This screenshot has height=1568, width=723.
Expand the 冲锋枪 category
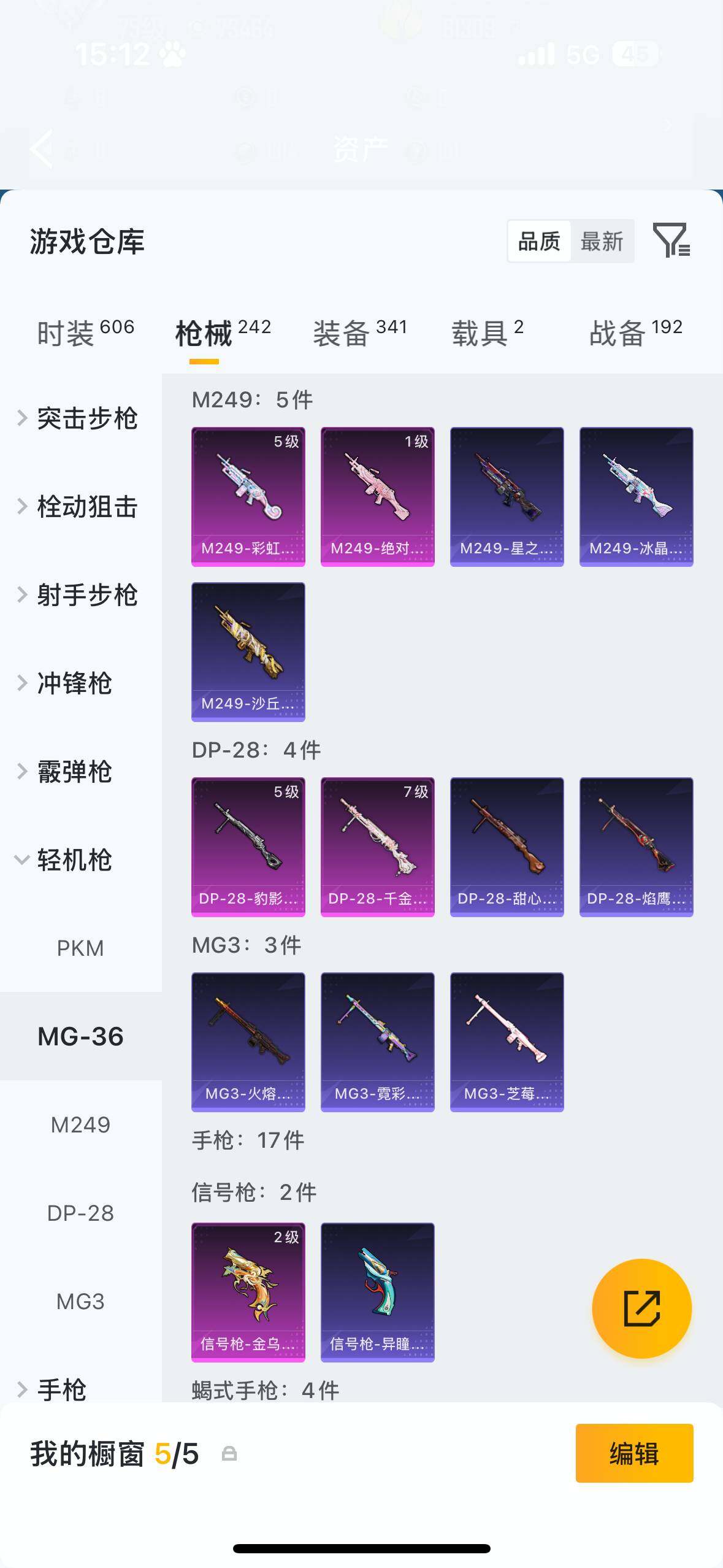[74, 683]
